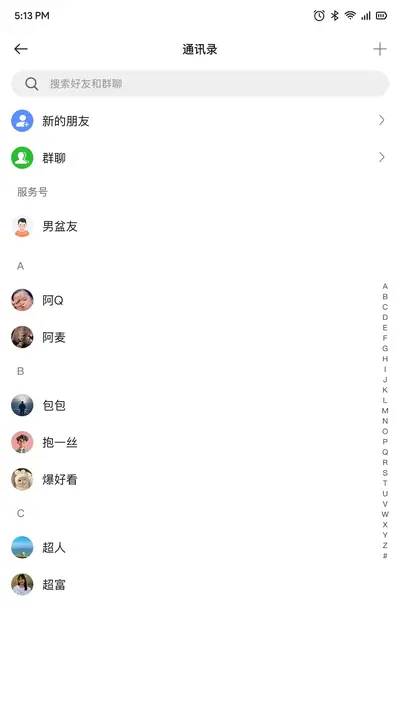Open contact 超人
This screenshot has height=711, width=400.
point(200,547)
